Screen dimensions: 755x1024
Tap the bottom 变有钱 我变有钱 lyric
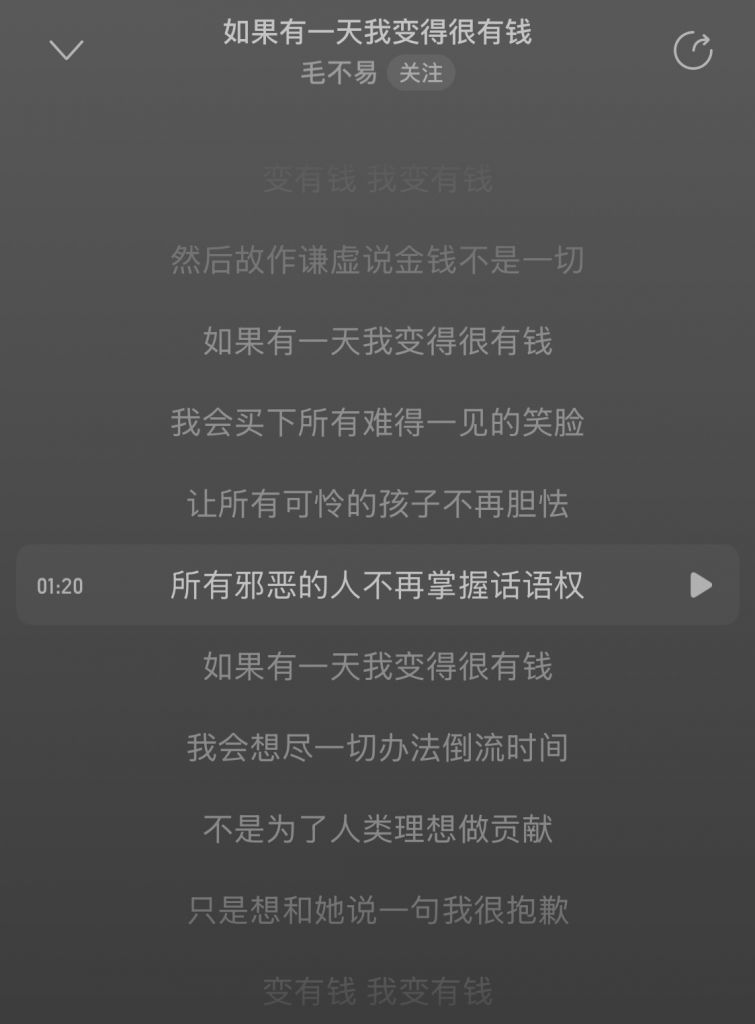pos(377,990)
